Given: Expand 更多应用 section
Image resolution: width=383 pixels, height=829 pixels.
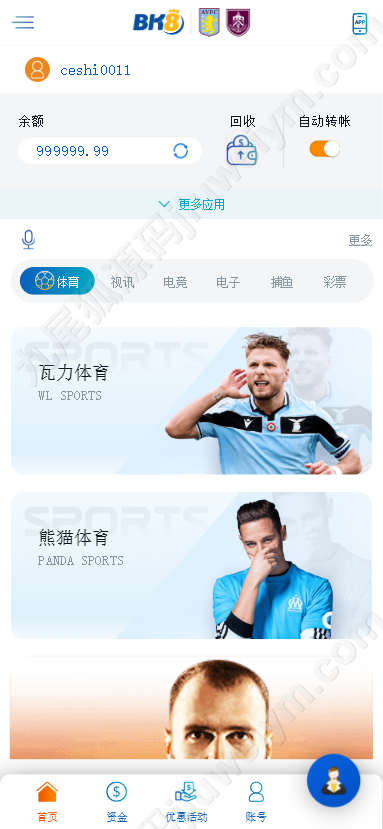Looking at the screenshot, I should click(192, 205).
